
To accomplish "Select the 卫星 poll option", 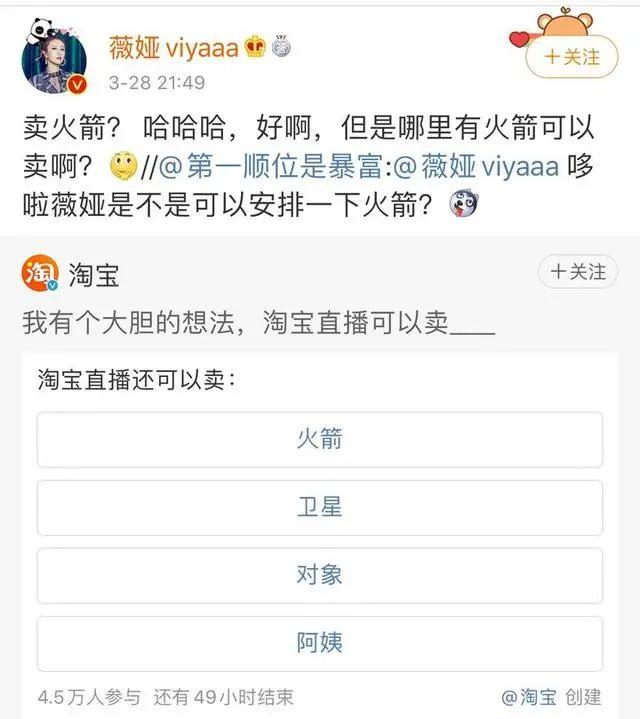I will pyautogui.click(x=320, y=507).
